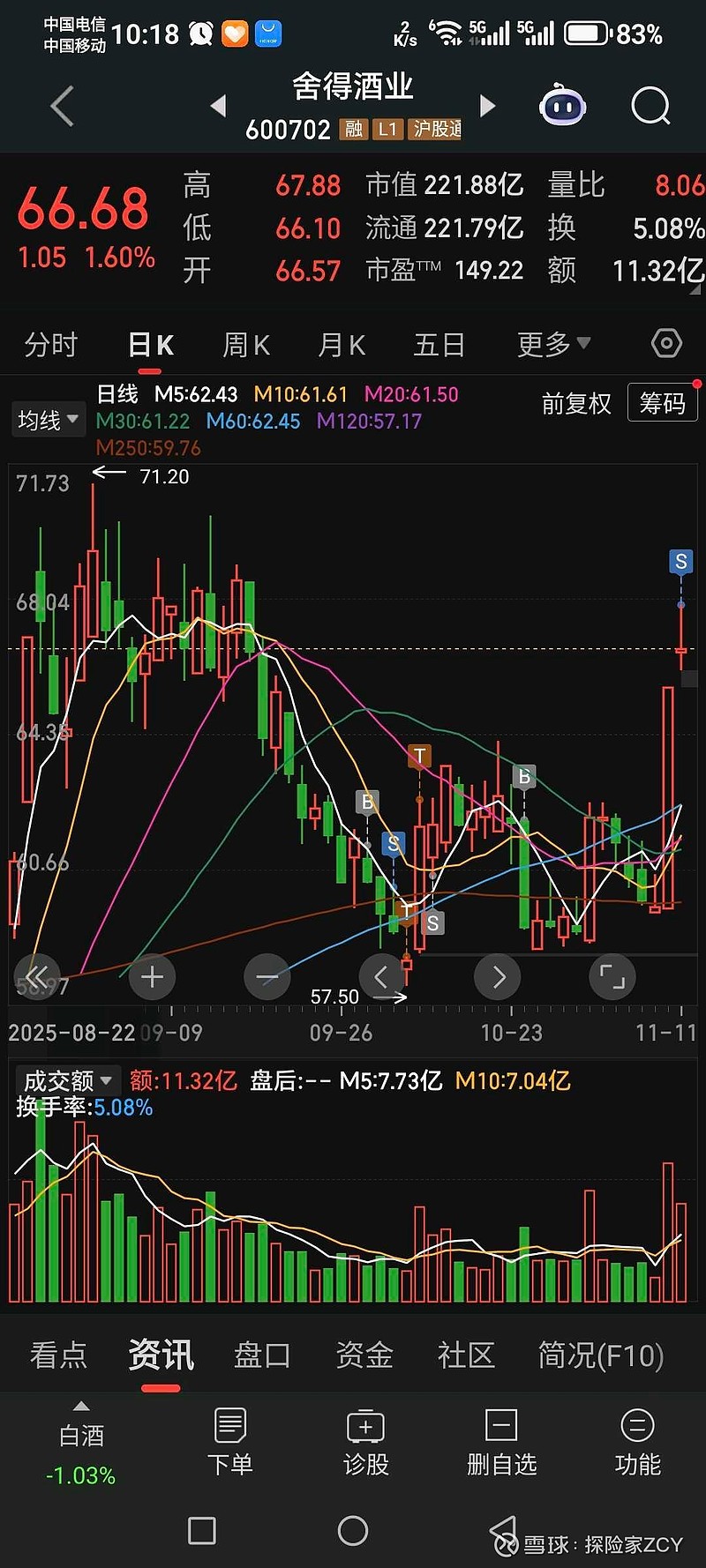Zoom out of the candlestick chart
Screen dimensions: 706x1568
coord(267,977)
